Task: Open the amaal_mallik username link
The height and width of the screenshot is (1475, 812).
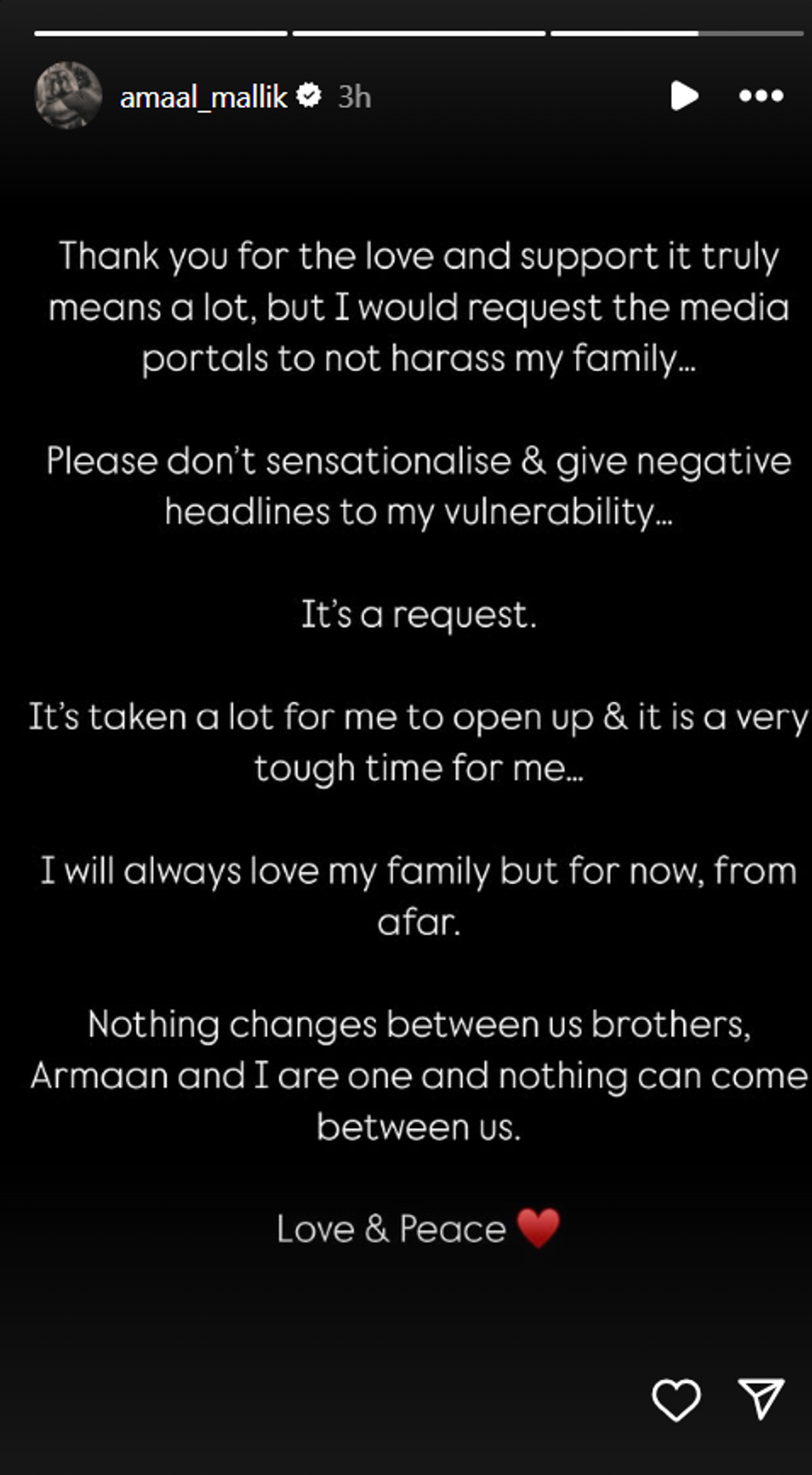Action: [x=203, y=97]
